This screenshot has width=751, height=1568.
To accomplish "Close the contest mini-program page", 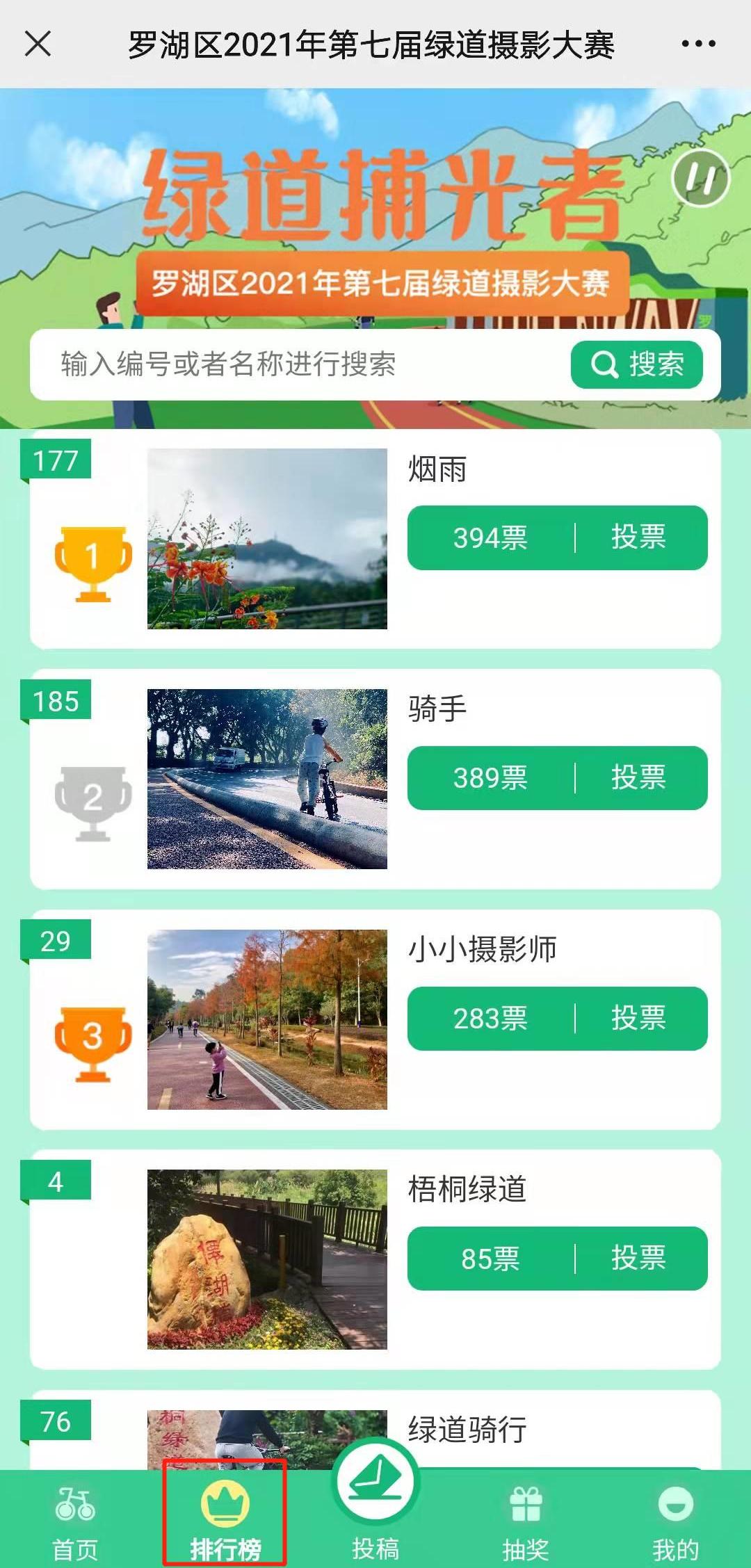I will click(x=38, y=44).
